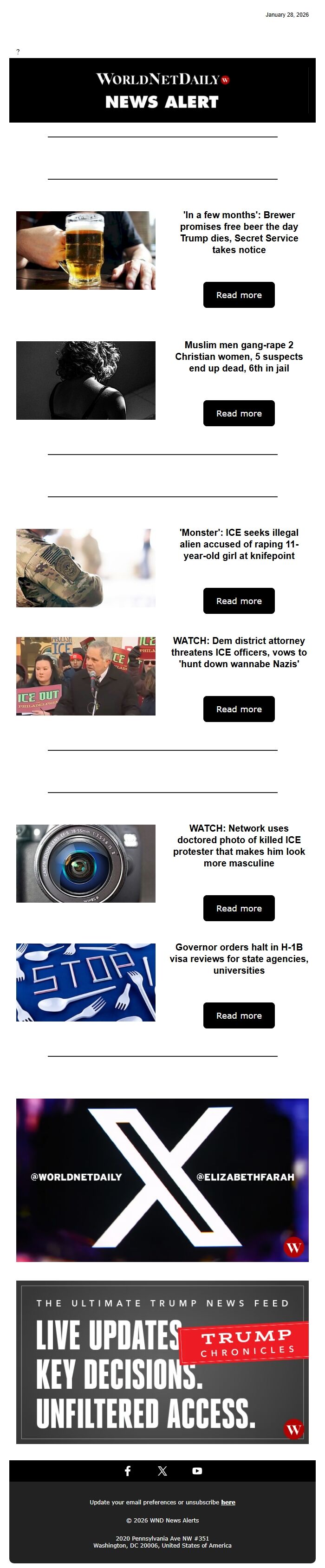Read more on ICE seeking illegal alien
The image size is (325, 1568).
click(239, 600)
